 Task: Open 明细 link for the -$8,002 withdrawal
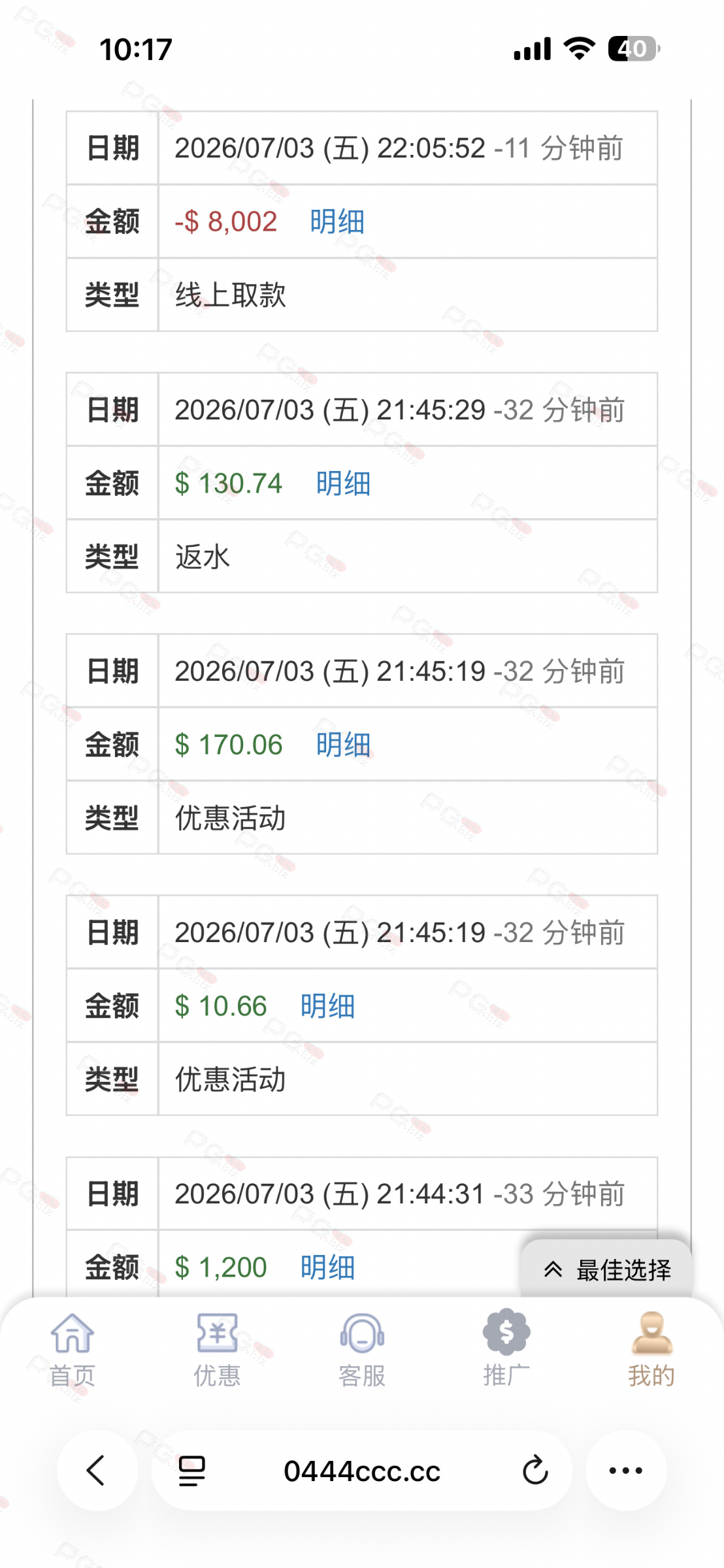337,221
